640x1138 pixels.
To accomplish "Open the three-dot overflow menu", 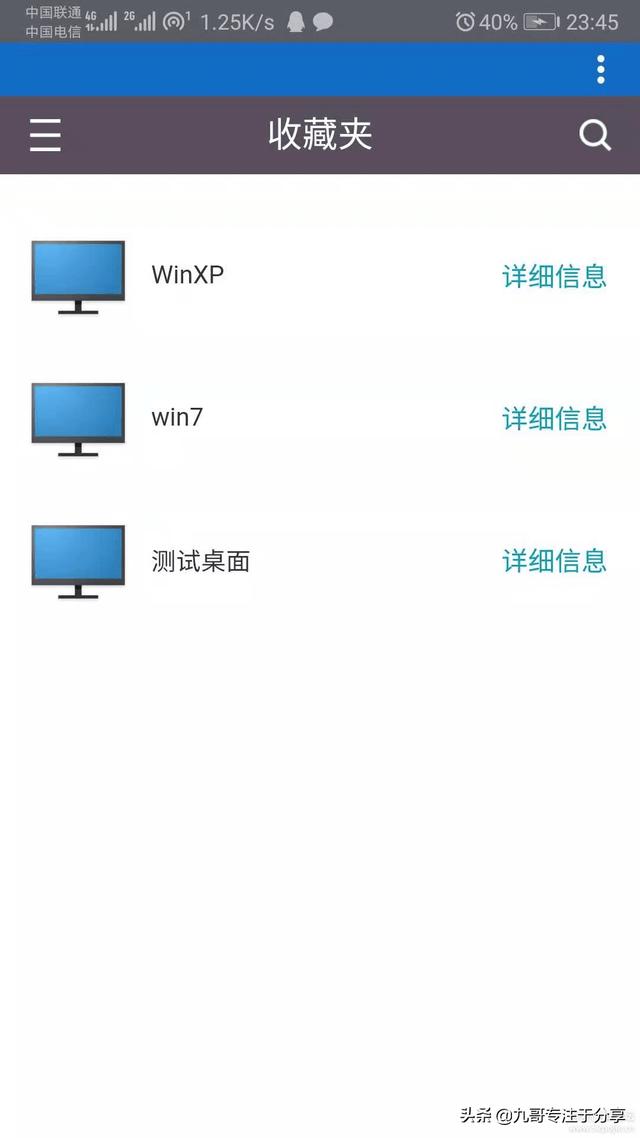I will 600,70.
